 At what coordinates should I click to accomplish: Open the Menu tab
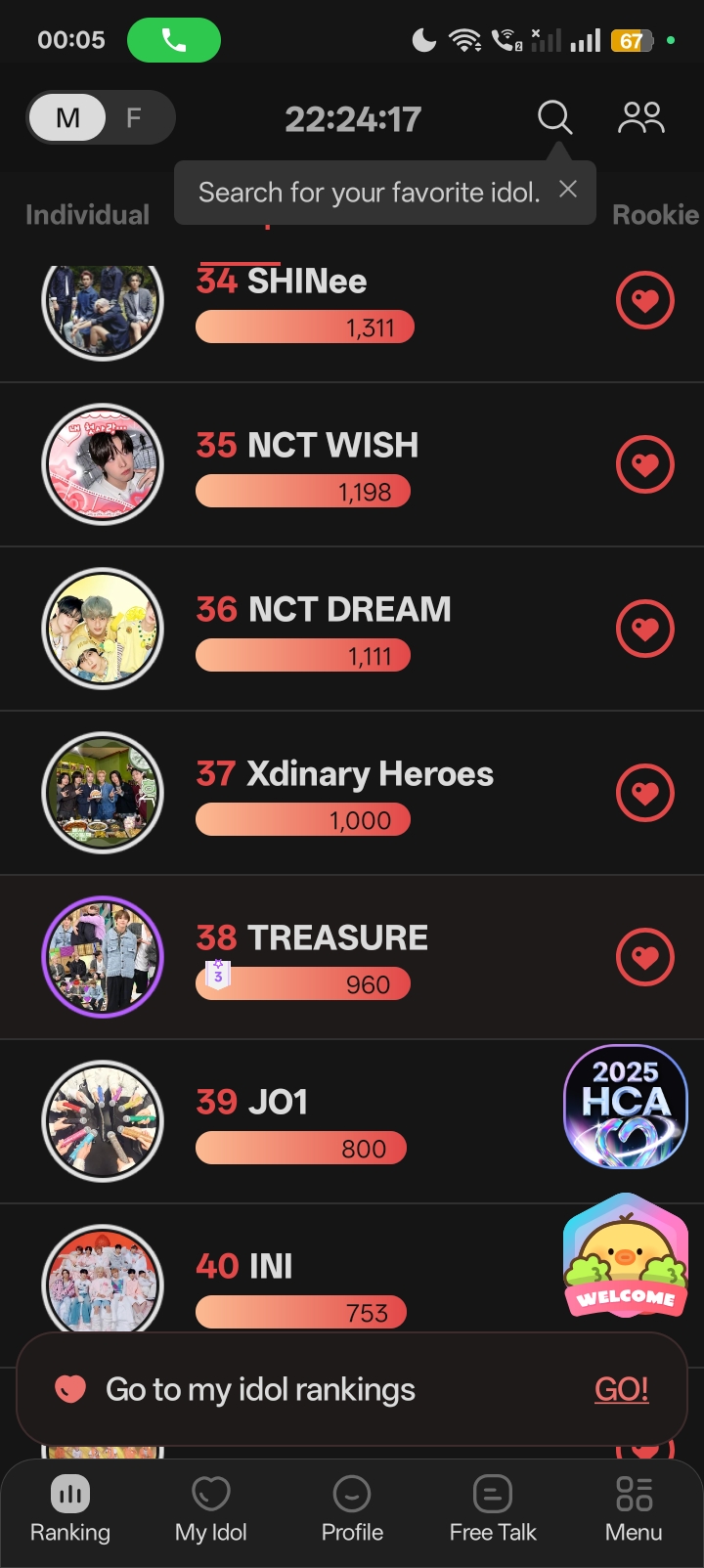point(634,1509)
